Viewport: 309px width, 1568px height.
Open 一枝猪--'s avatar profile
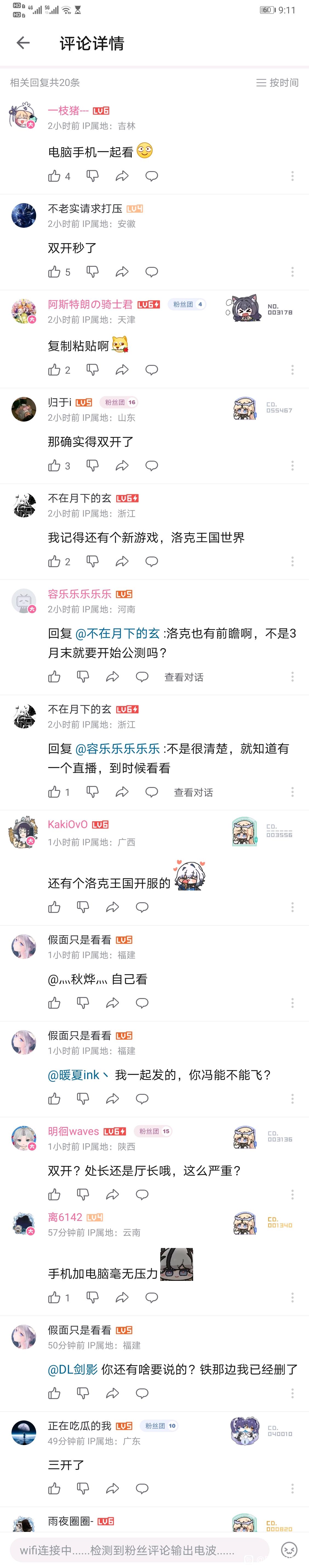coord(24,116)
